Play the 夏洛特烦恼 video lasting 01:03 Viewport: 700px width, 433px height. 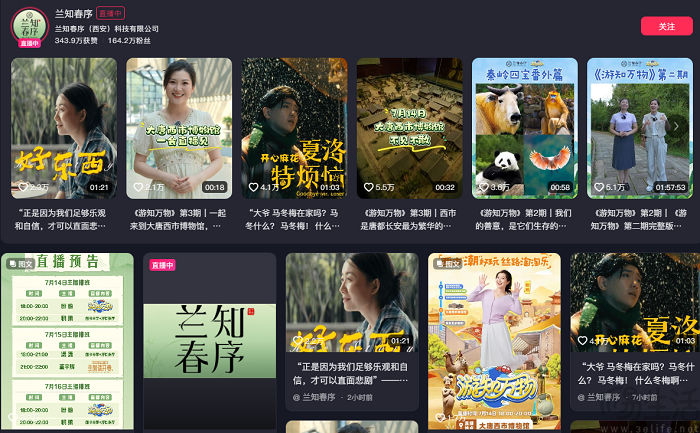tap(294, 126)
